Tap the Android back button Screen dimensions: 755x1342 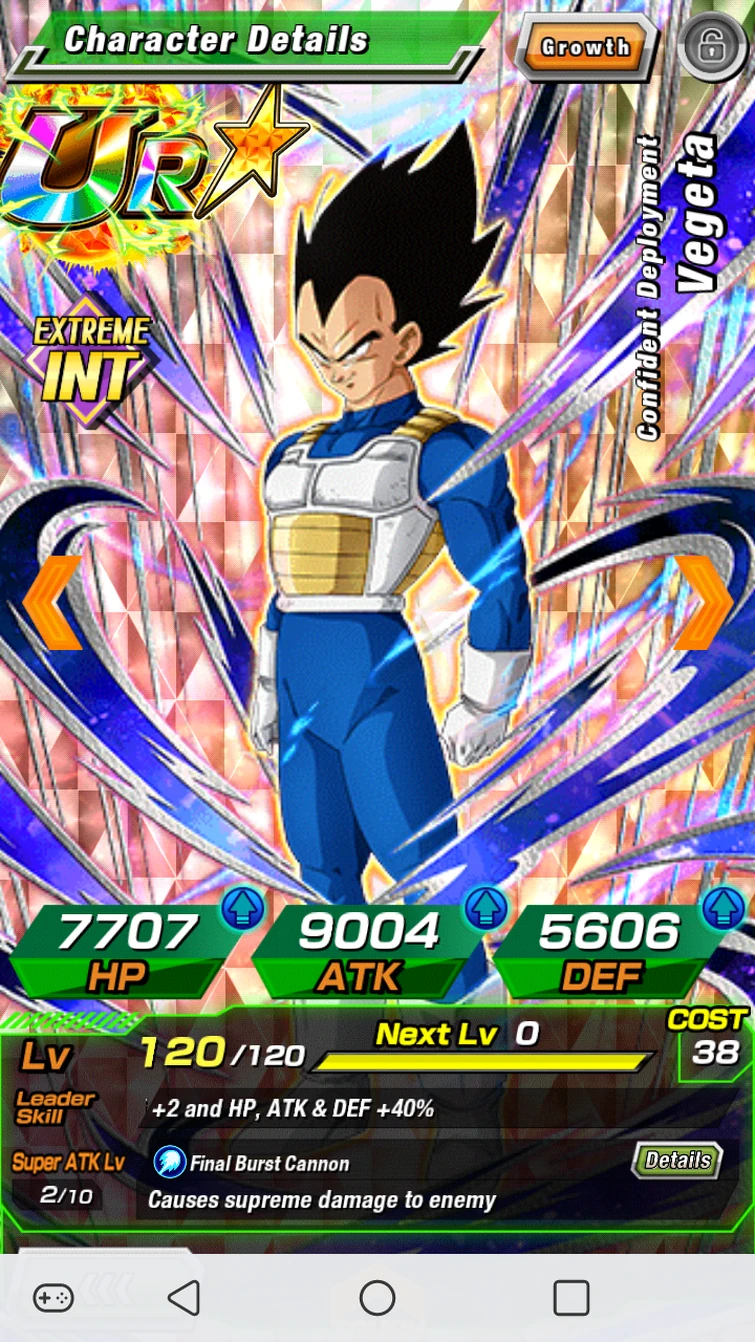(184, 1297)
